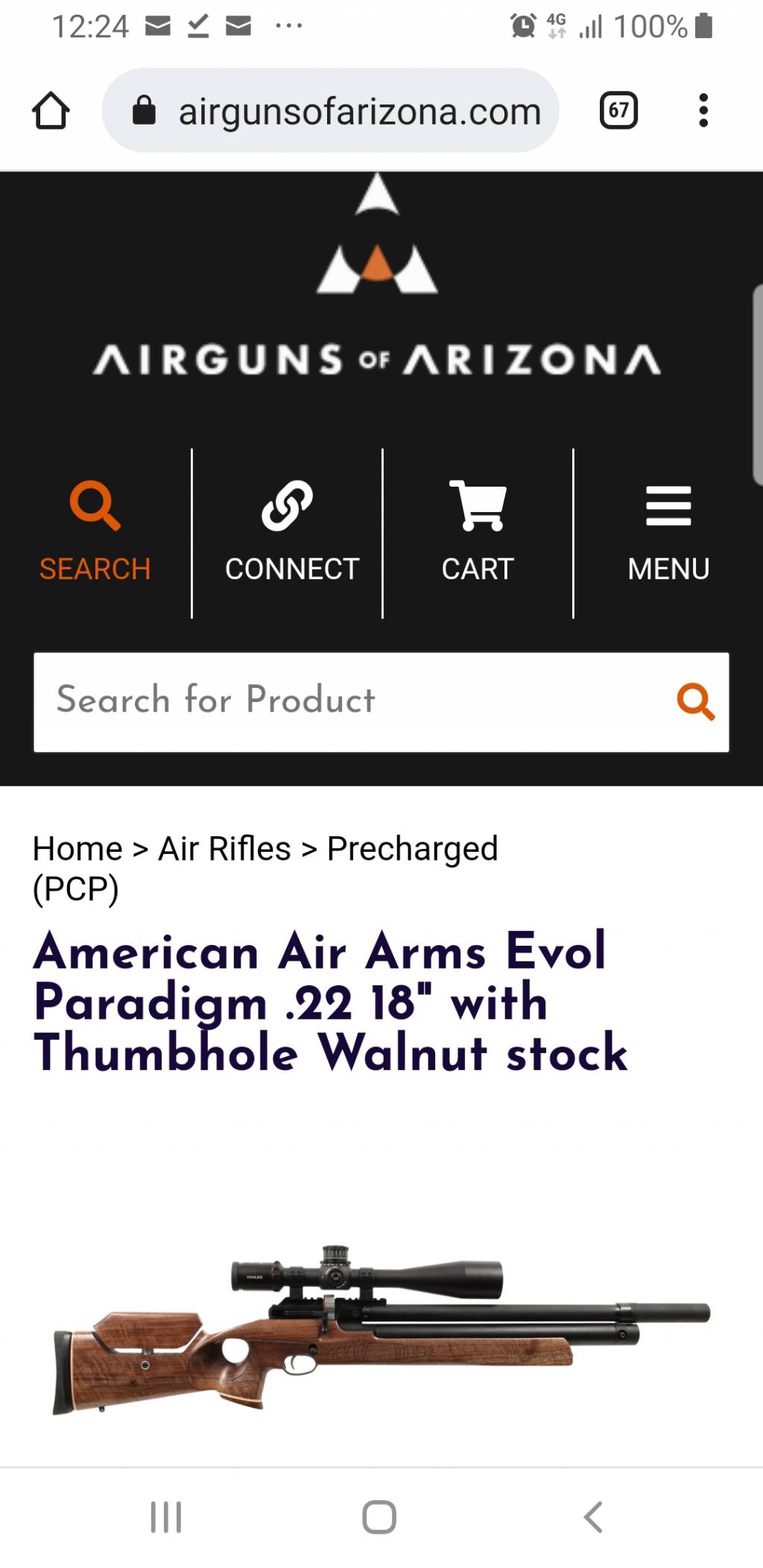Image resolution: width=763 pixels, height=1568 pixels.
Task: Open the tab switcher showing 67 tabs
Action: point(618,111)
